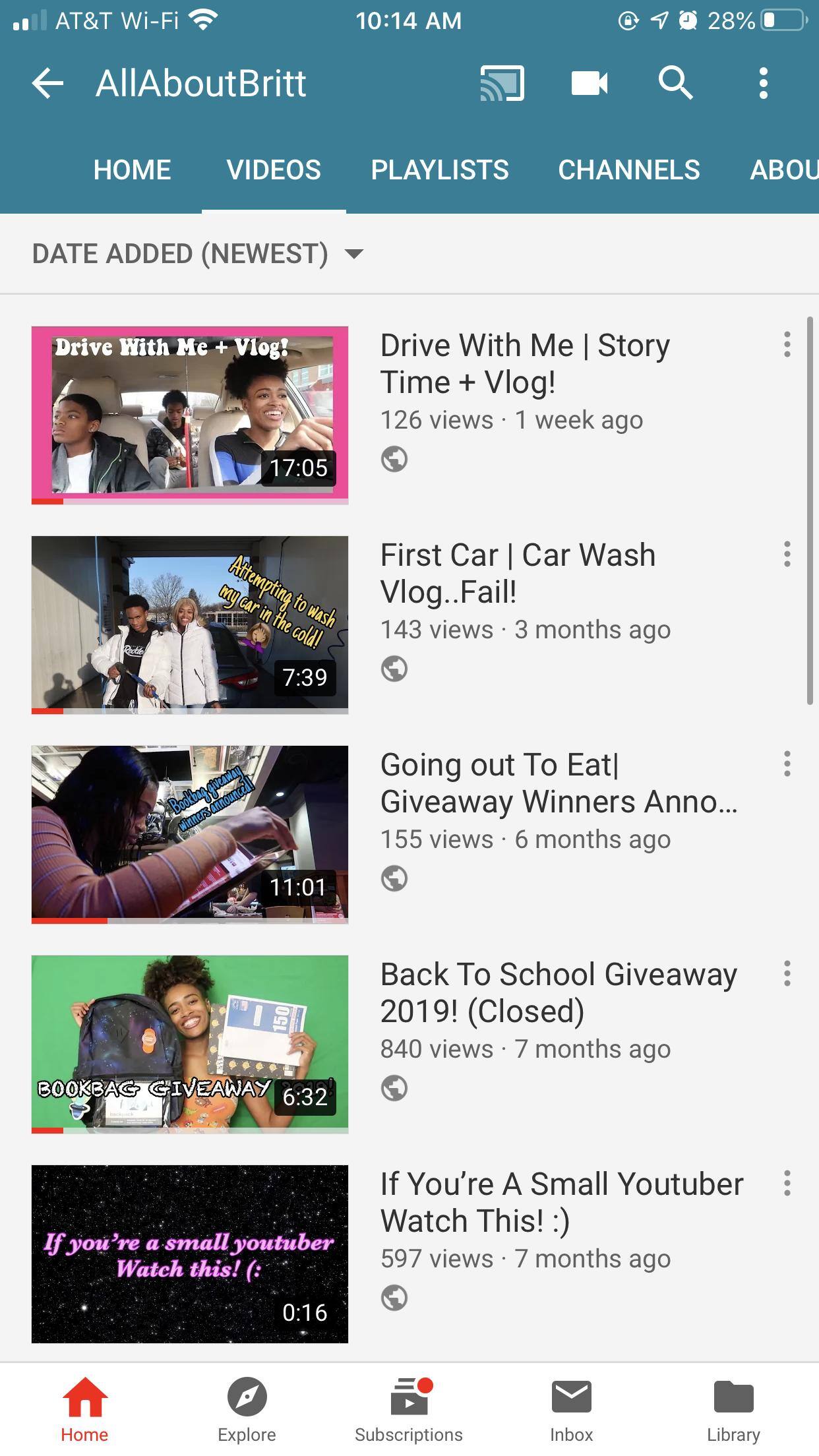
Task: Open options for Drive With Me video
Action: pyautogui.click(x=787, y=345)
